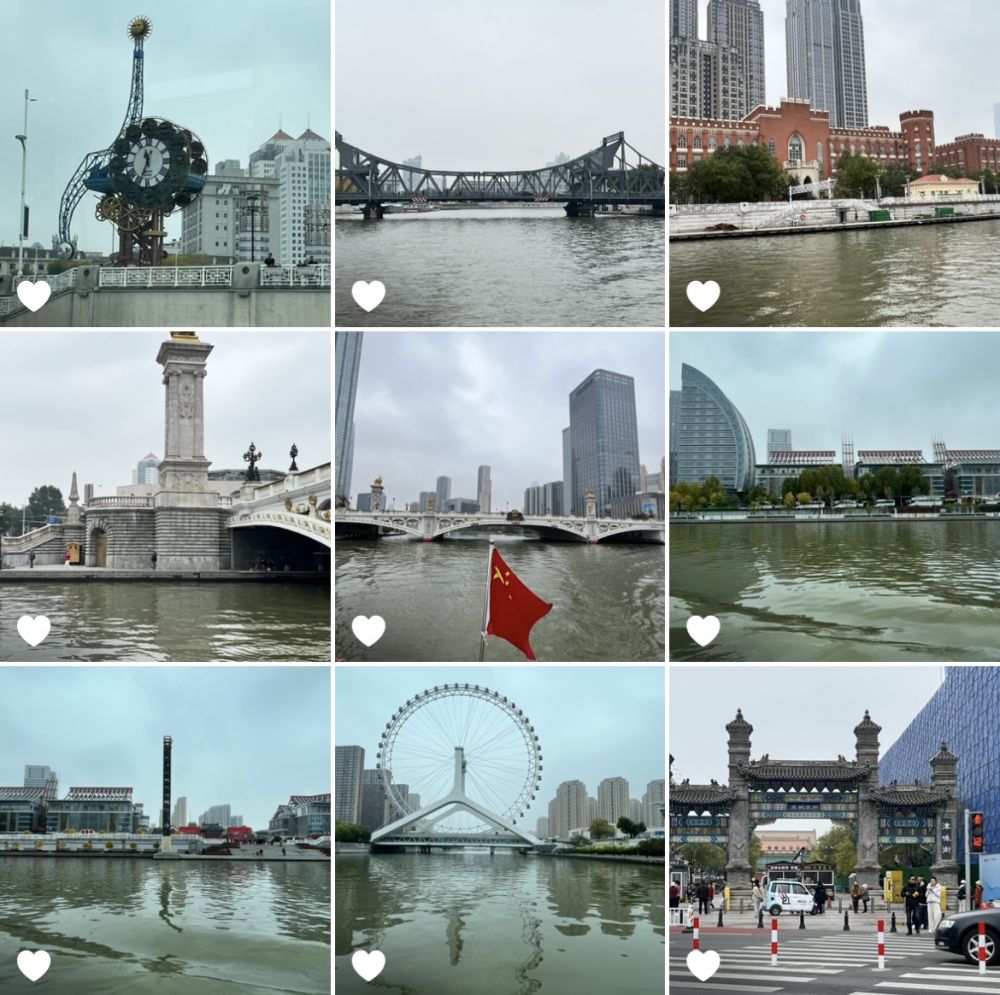This screenshot has height=995, width=1000.
Task: Open the photo of the clock sculpture
Action: pos(165,162)
